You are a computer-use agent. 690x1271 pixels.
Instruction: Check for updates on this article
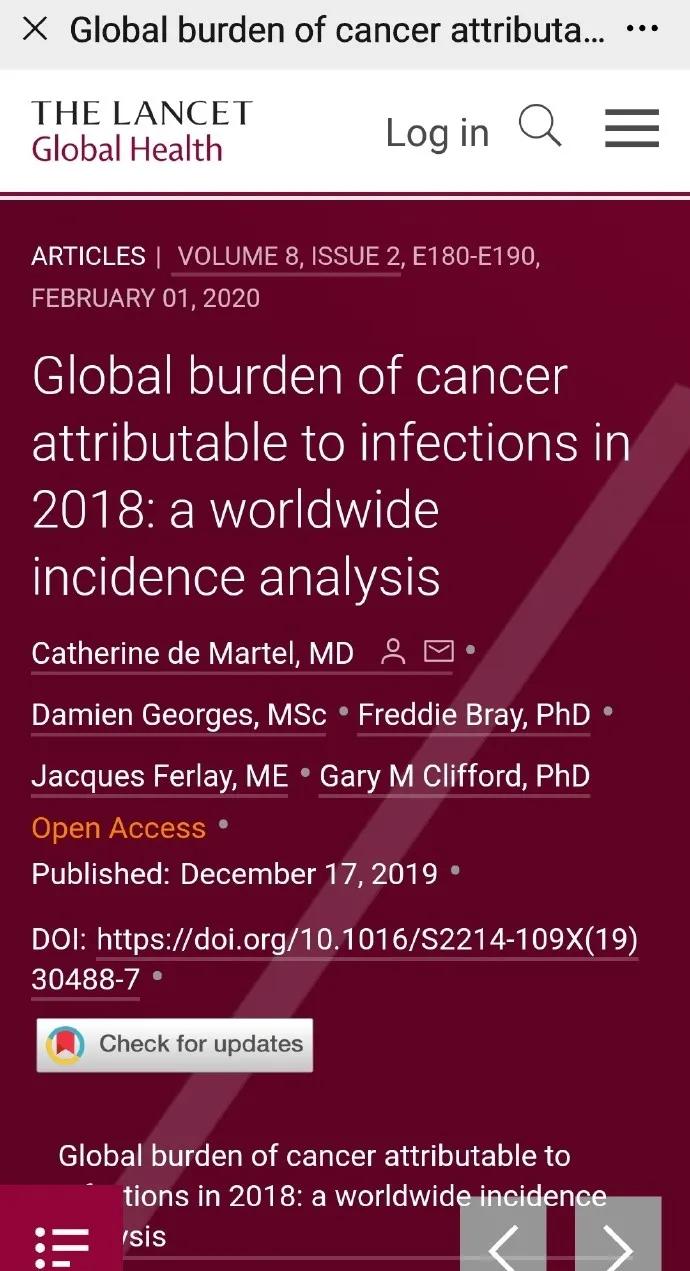coord(175,1045)
